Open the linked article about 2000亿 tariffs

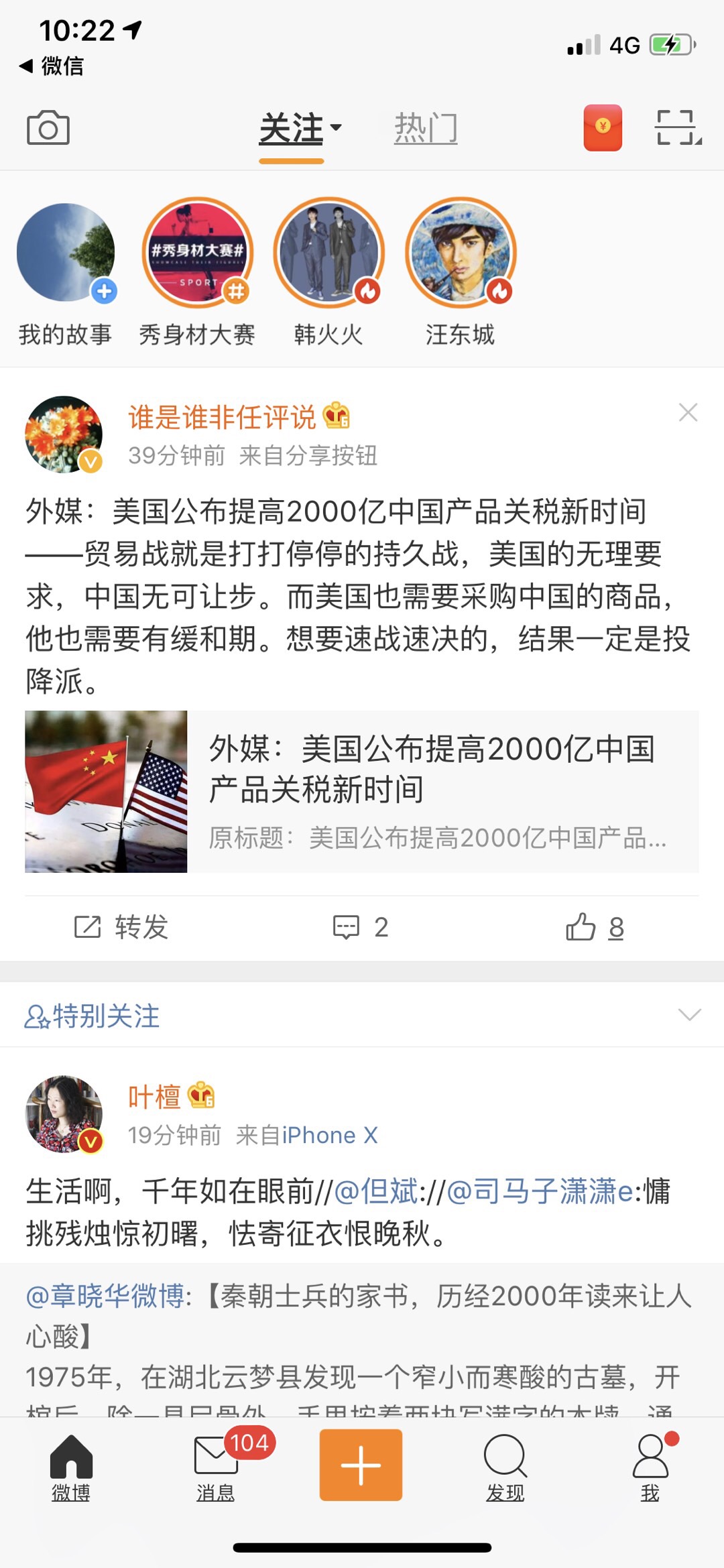pyautogui.click(x=362, y=791)
